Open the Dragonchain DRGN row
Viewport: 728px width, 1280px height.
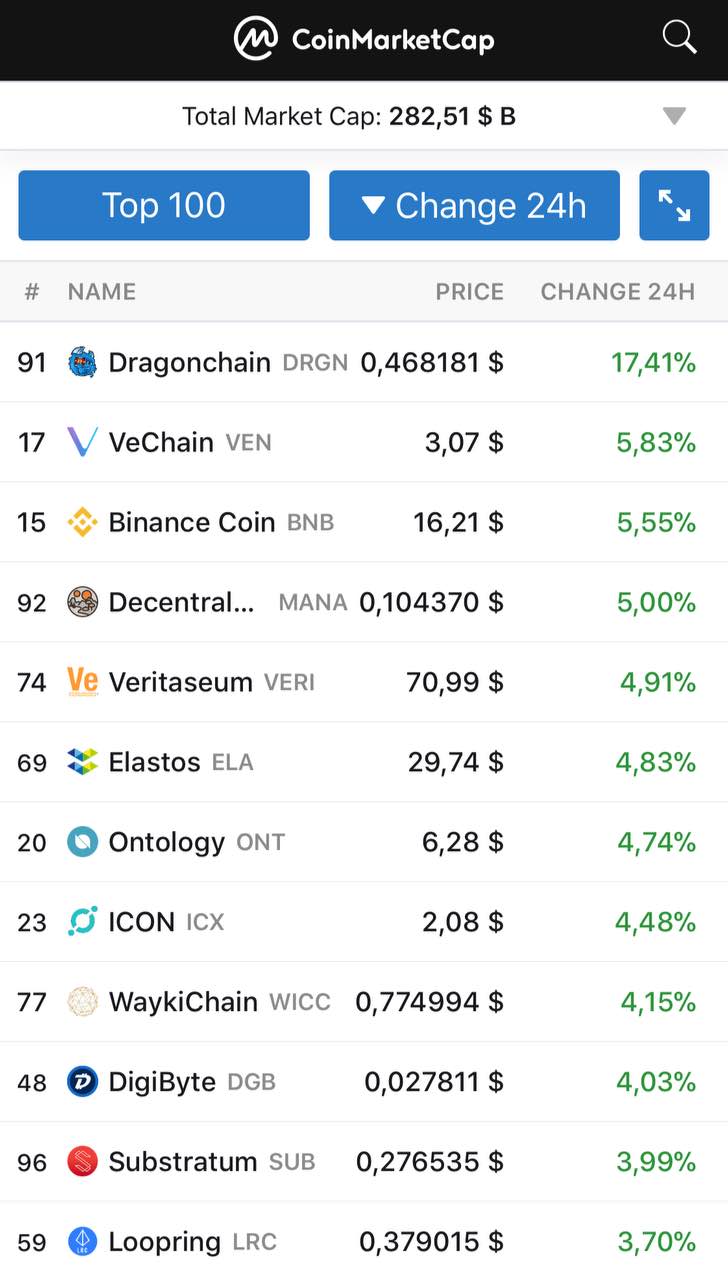point(364,362)
